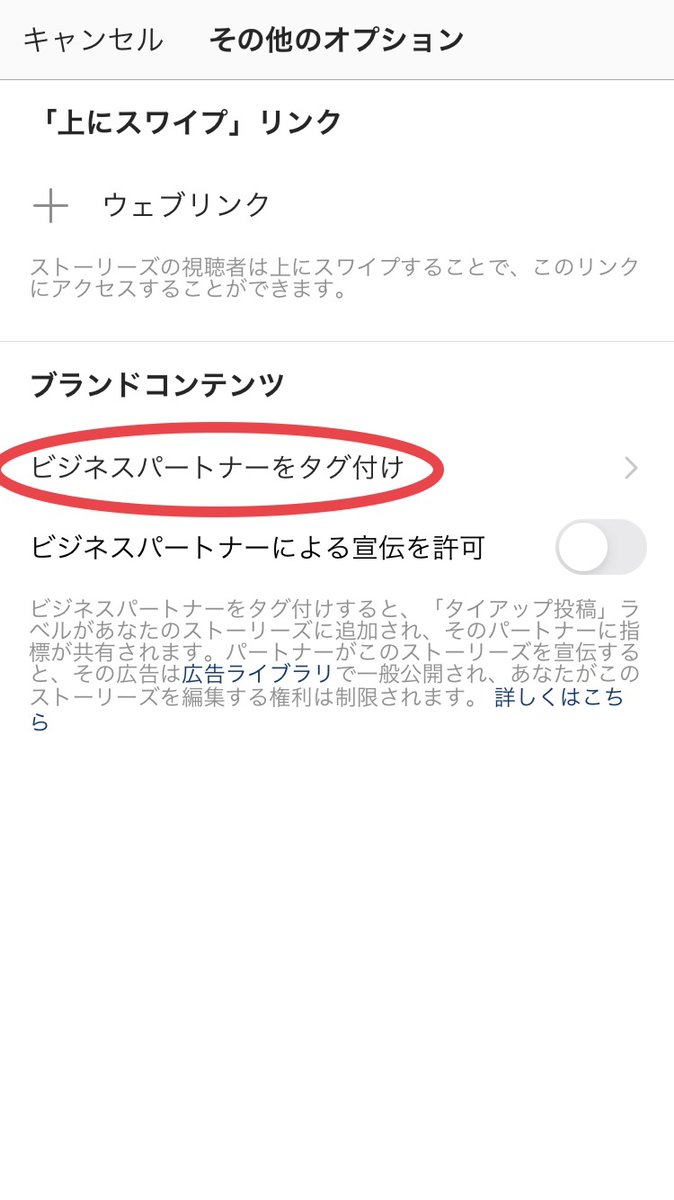674x1200 pixels.
Task: Toggle ビジネスパートナーによる宣伝を許可 switch
Action: click(601, 547)
